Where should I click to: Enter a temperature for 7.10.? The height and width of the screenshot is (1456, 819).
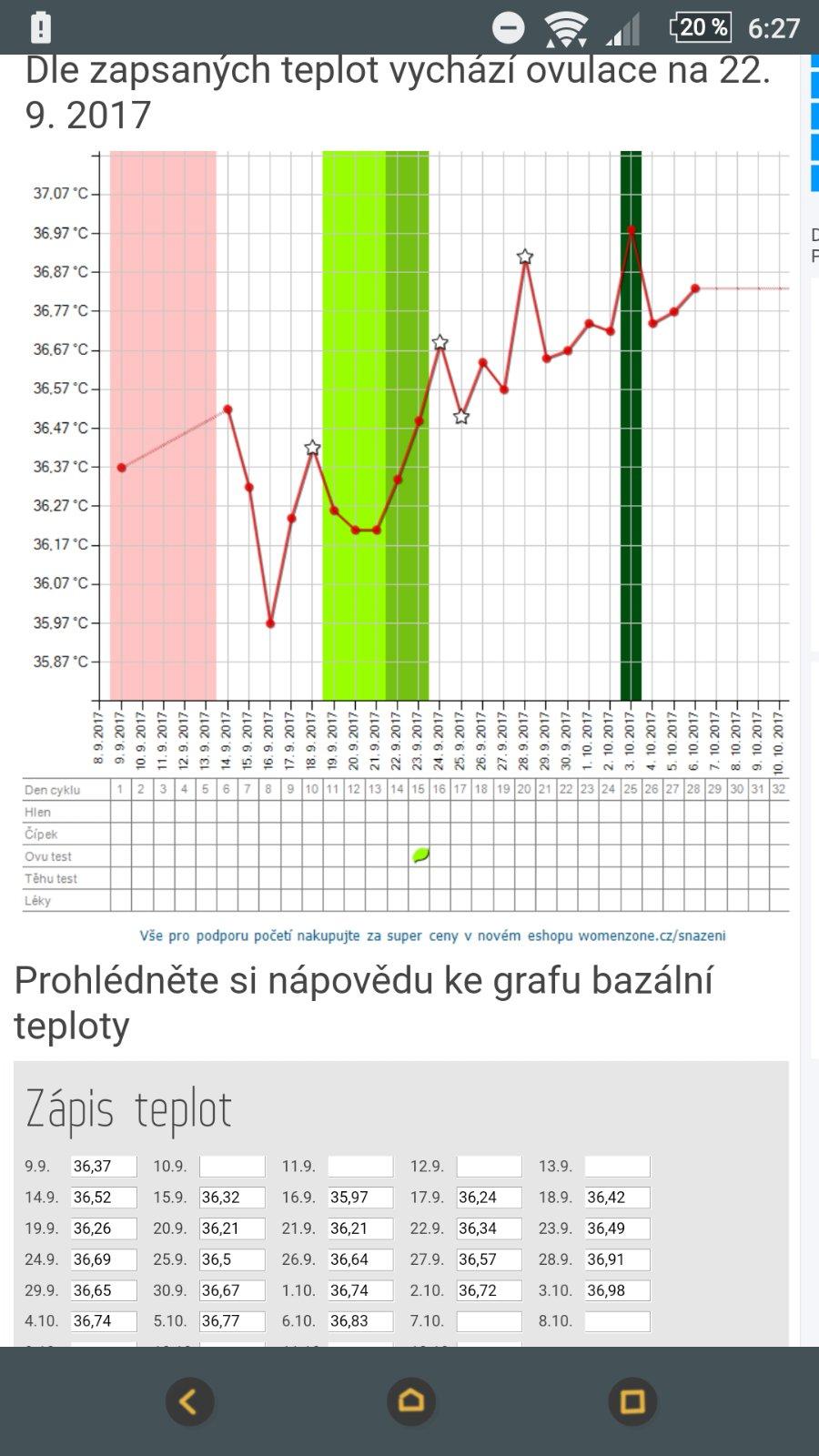pos(489,1321)
